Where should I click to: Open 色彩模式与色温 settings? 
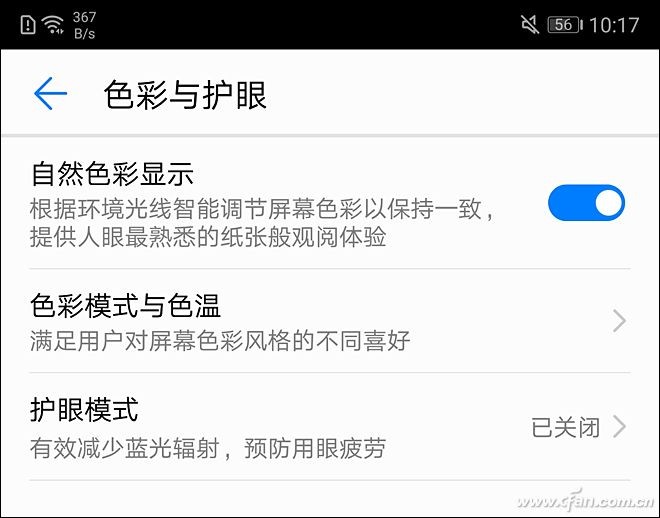pyautogui.click(x=328, y=321)
